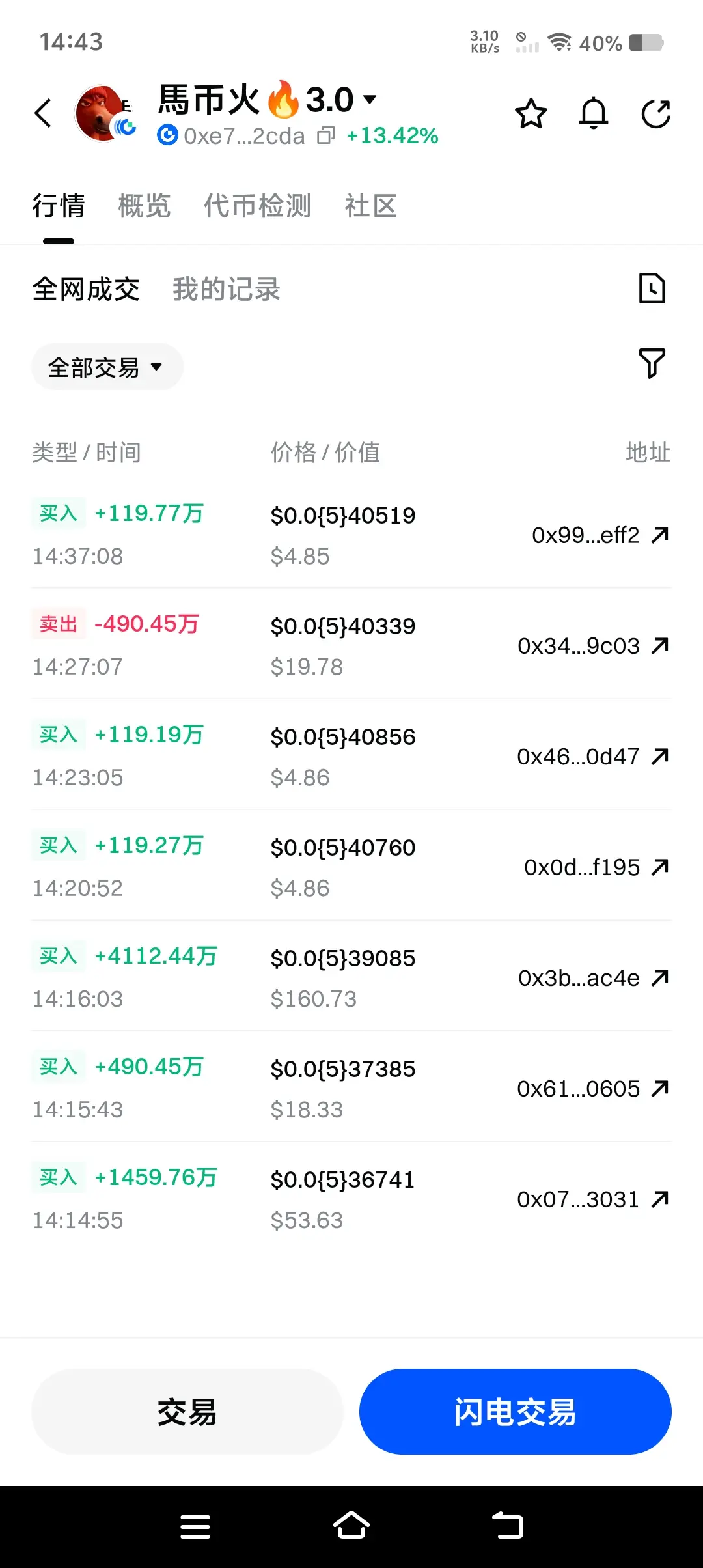Add token to favorites with star

(x=531, y=114)
